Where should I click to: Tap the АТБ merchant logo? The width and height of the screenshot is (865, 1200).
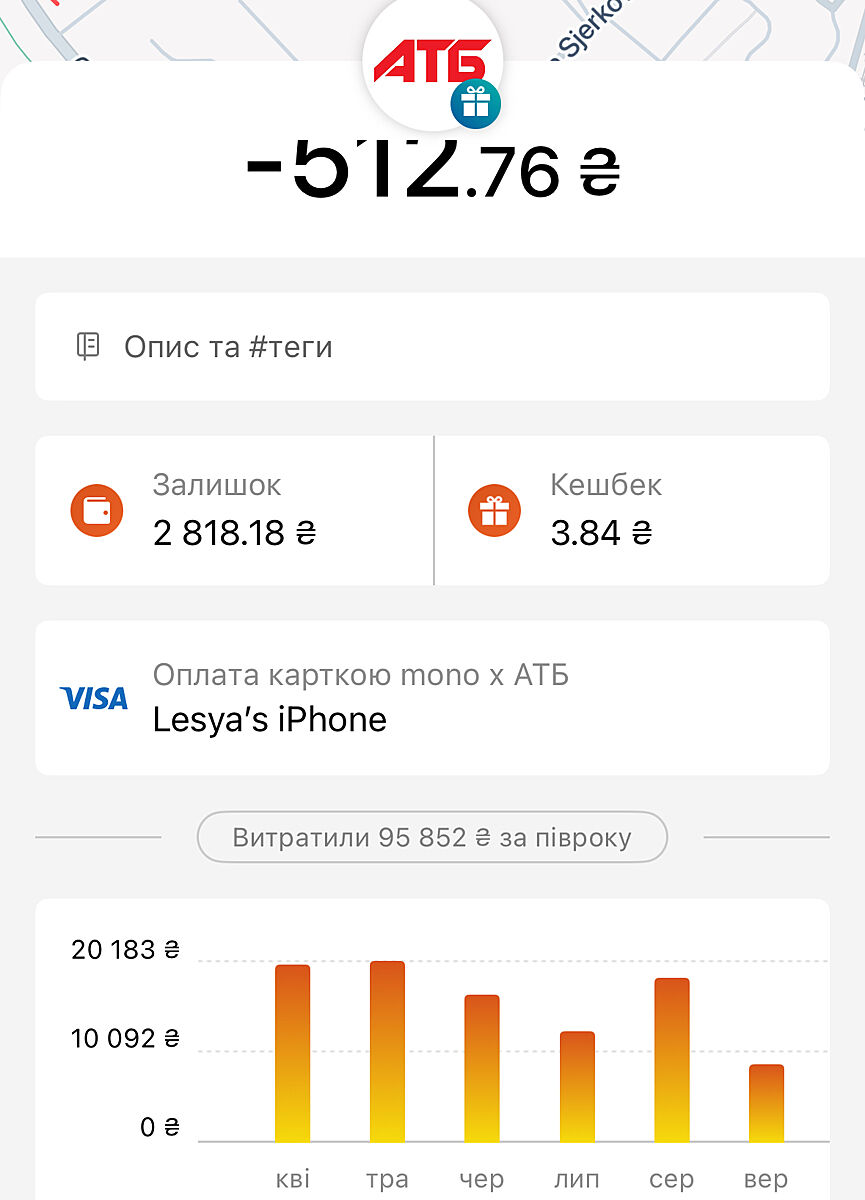point(432,60)
